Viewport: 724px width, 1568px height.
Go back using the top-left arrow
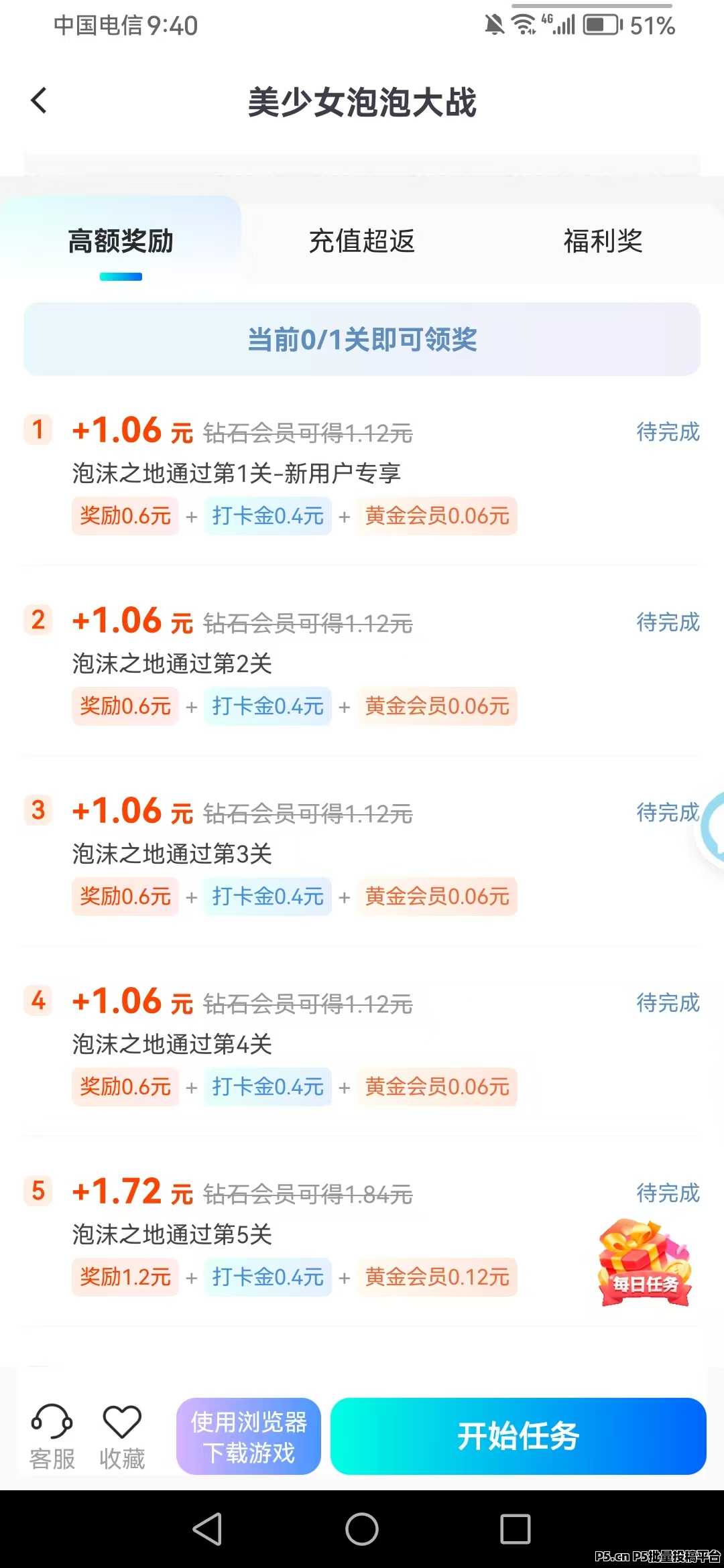(39, 101)
